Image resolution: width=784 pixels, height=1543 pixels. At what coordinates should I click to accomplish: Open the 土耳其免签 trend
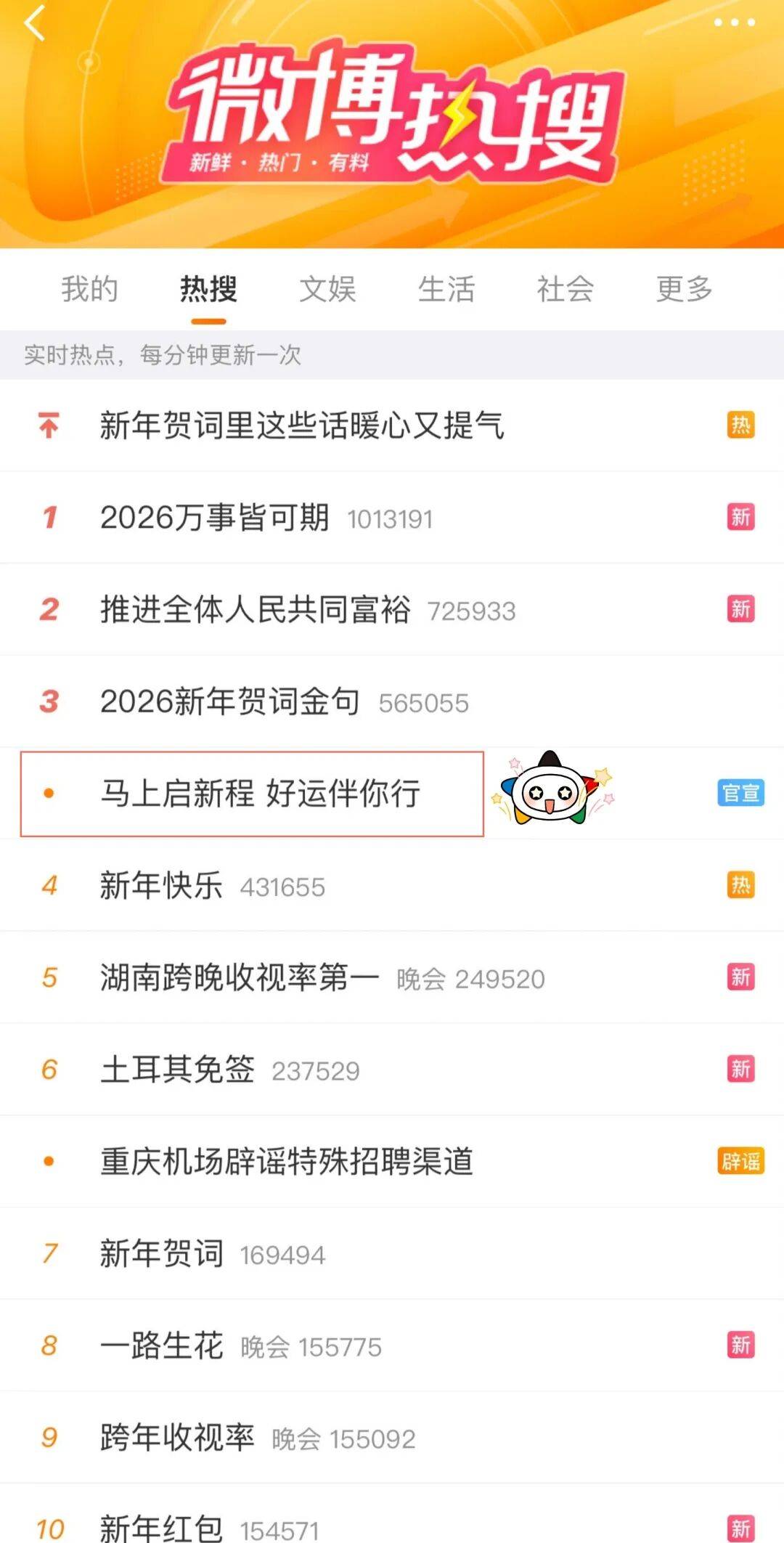178,1070
